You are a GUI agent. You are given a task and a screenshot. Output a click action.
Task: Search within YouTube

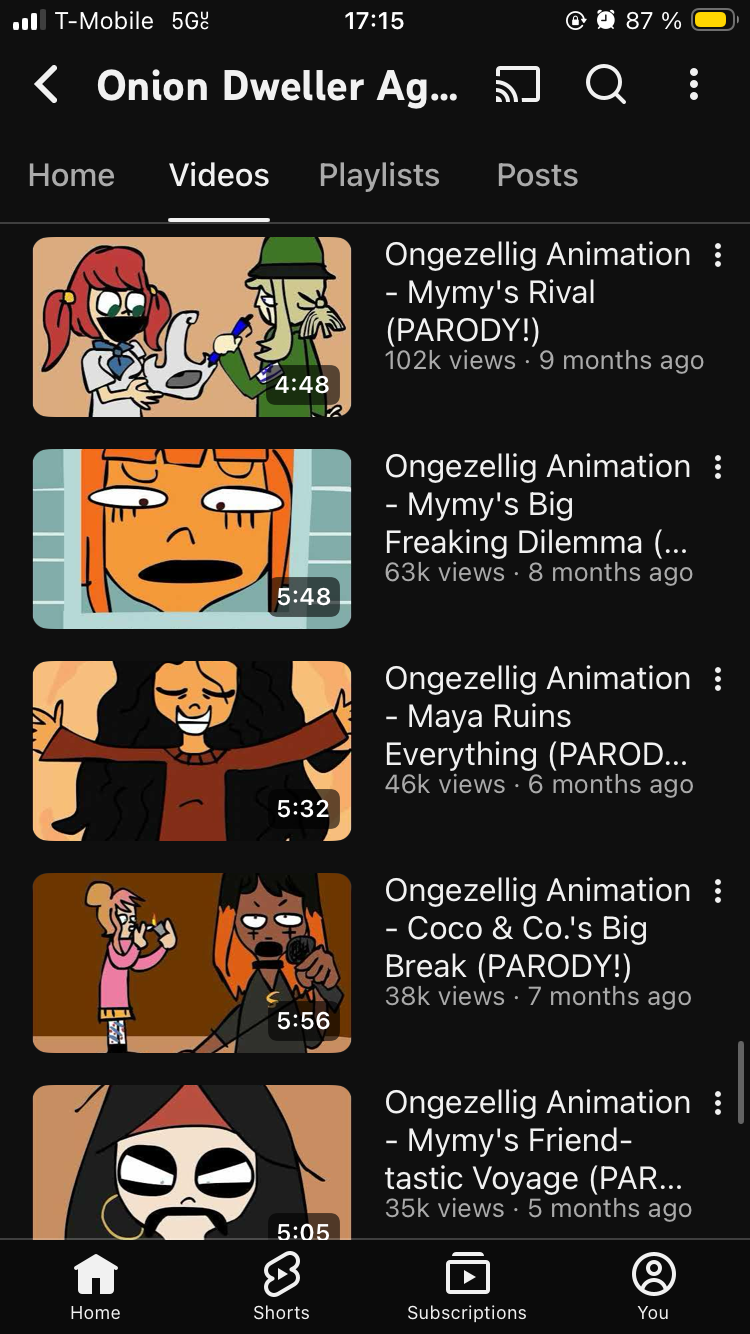[x=605, y=85]
